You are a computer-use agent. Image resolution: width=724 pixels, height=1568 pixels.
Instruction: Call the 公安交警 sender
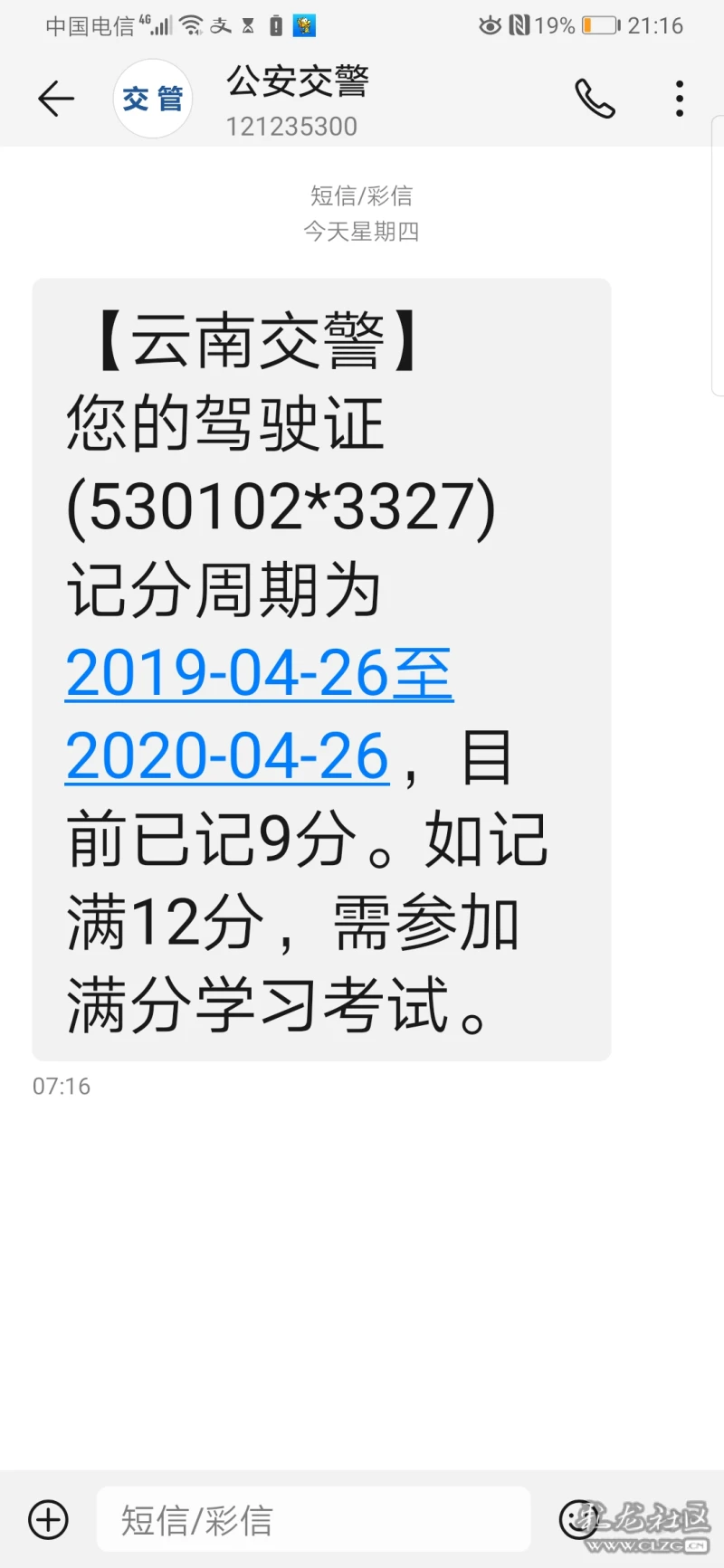coord(595,99)
